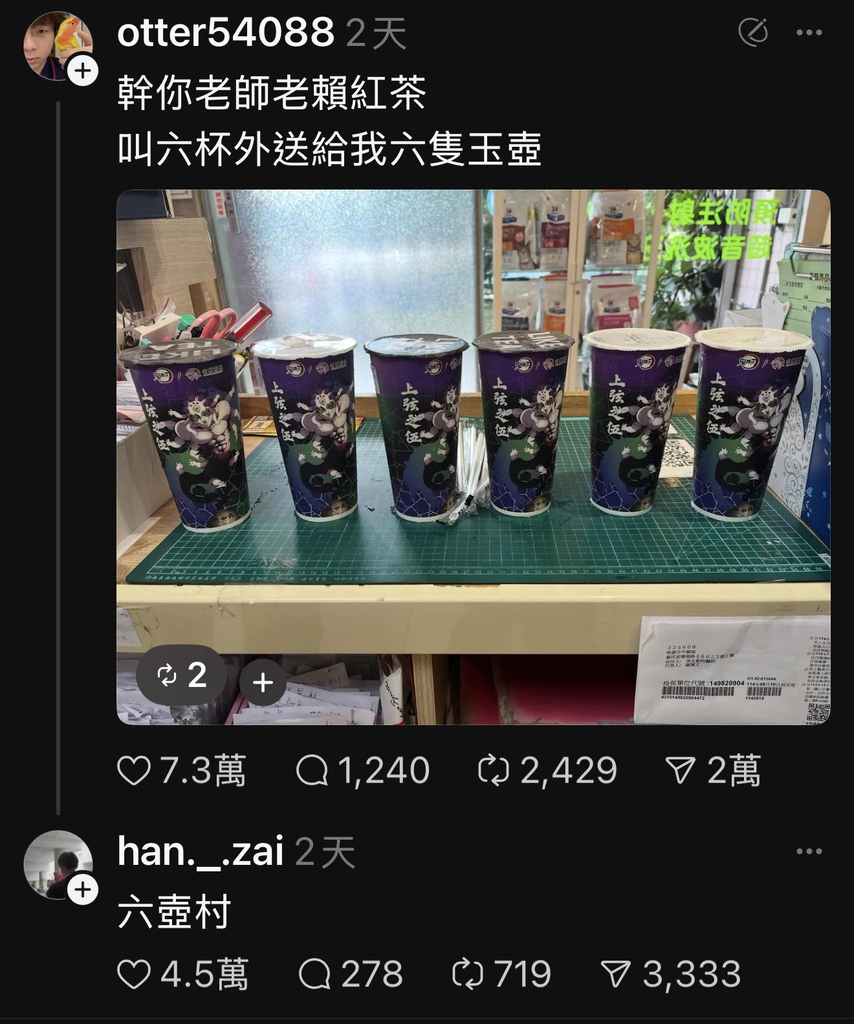Image resolution: width=854 pixels, height=1024 pixels.
Task: Follow han._.zai via the avatar plus badge
Action: [x=82, y=889]
